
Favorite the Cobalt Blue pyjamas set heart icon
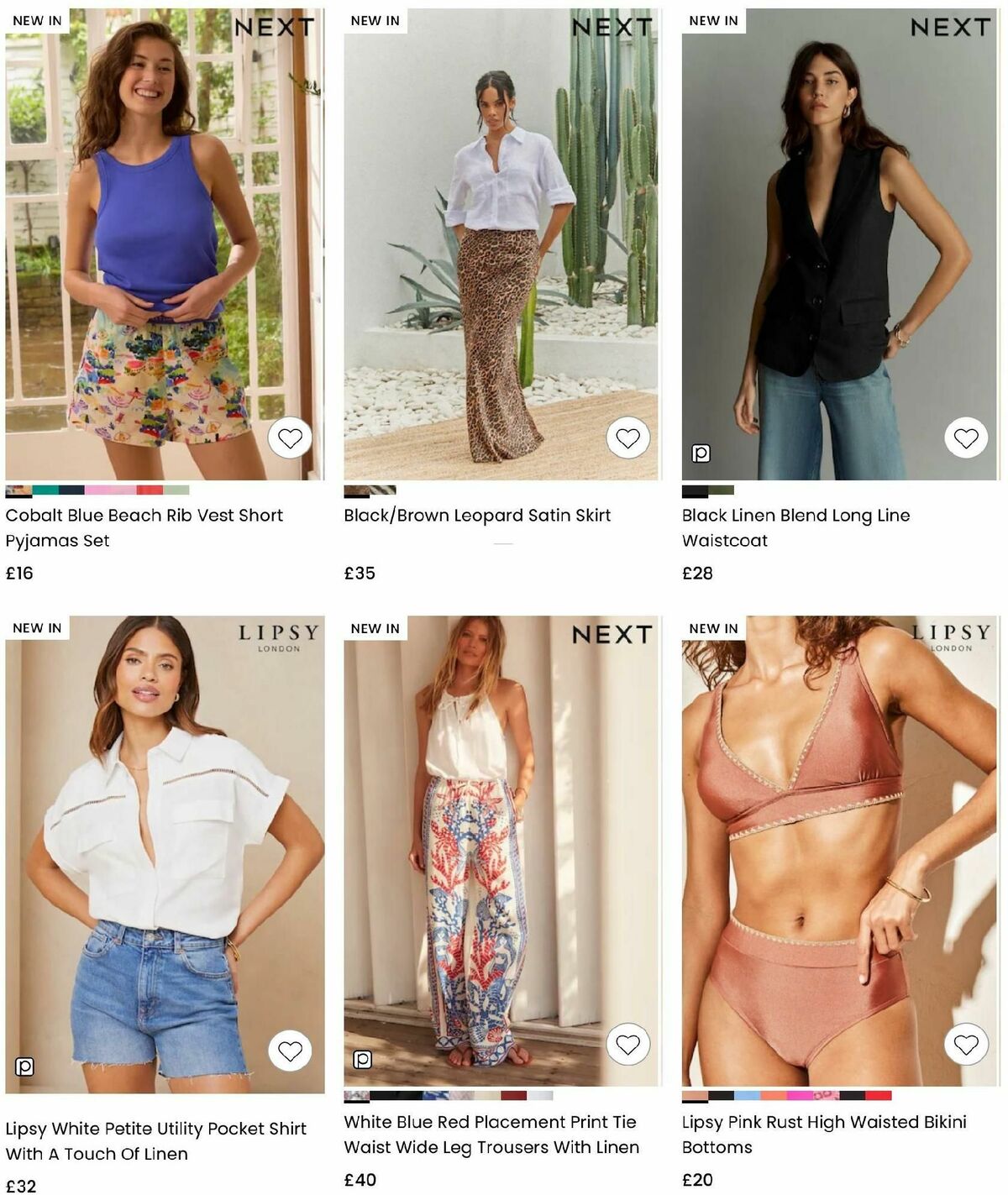(291, 438)
